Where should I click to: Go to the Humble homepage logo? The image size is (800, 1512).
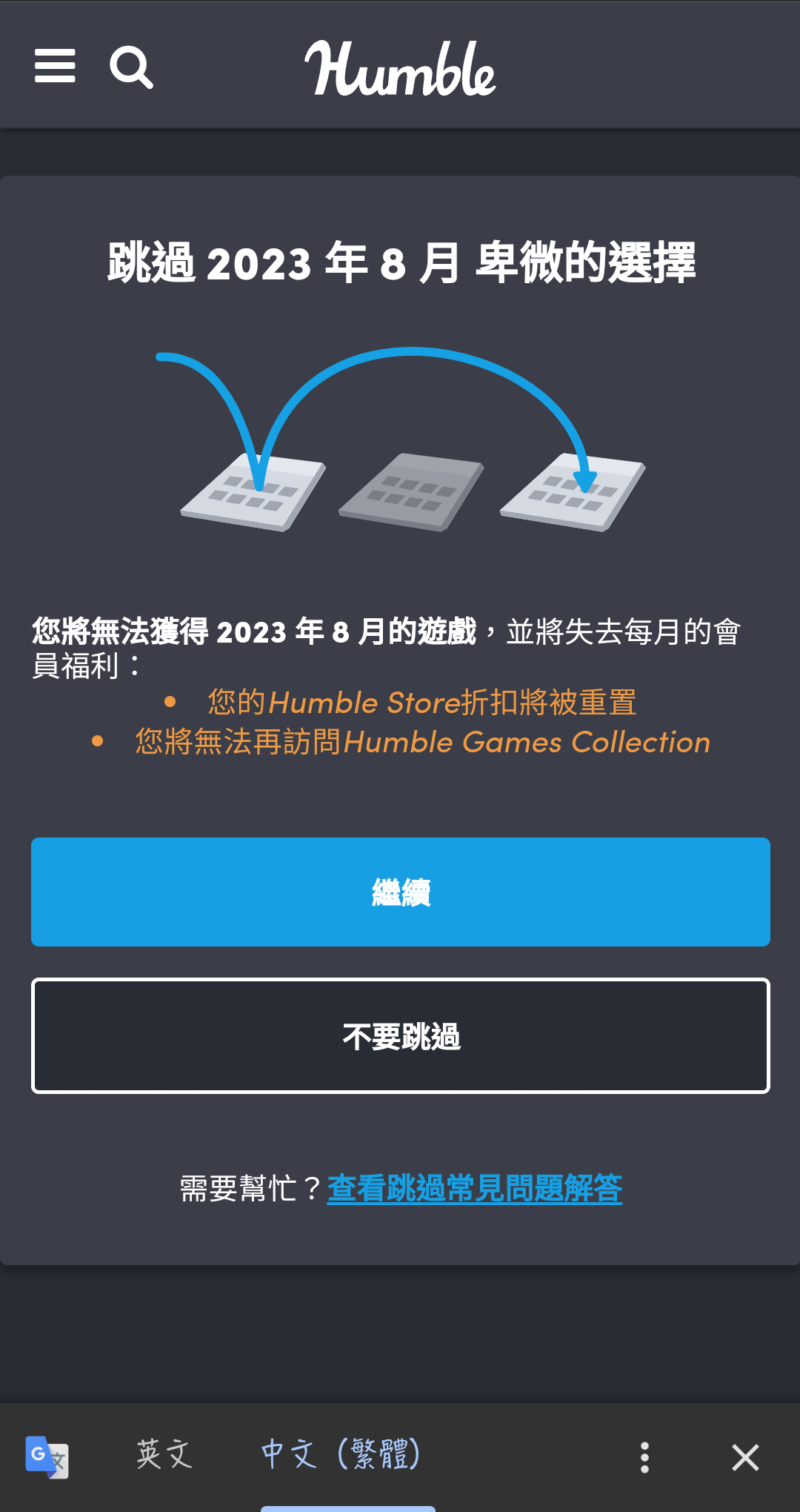tap(400, 69)
